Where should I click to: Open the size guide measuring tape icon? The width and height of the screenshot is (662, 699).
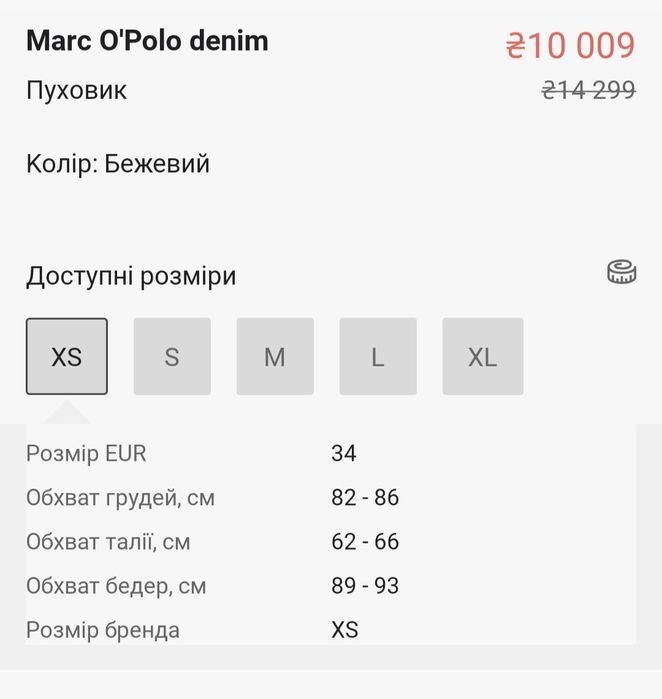(622, 272)
